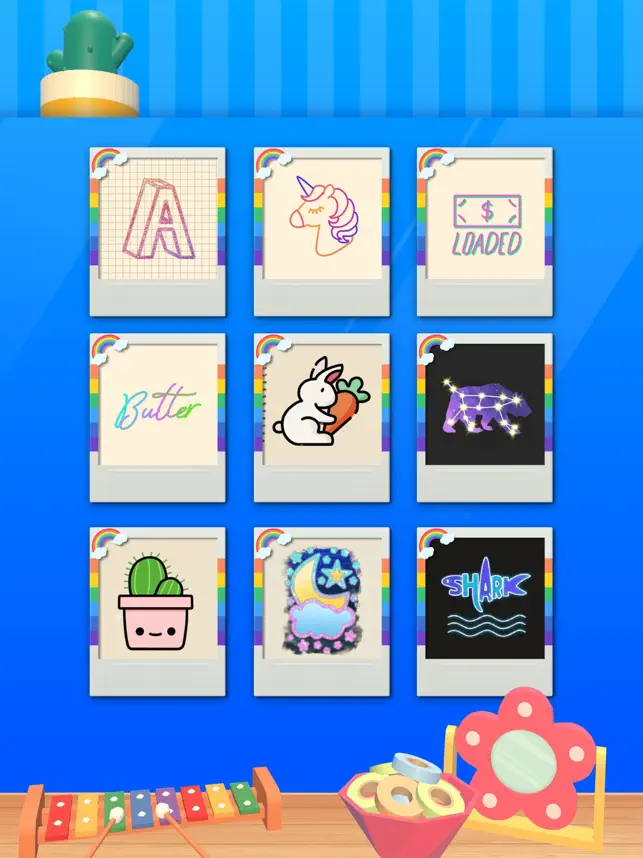Screen dimensions: 643x858
Task: Open the bunny with carrot drawing
Action: 322,405
